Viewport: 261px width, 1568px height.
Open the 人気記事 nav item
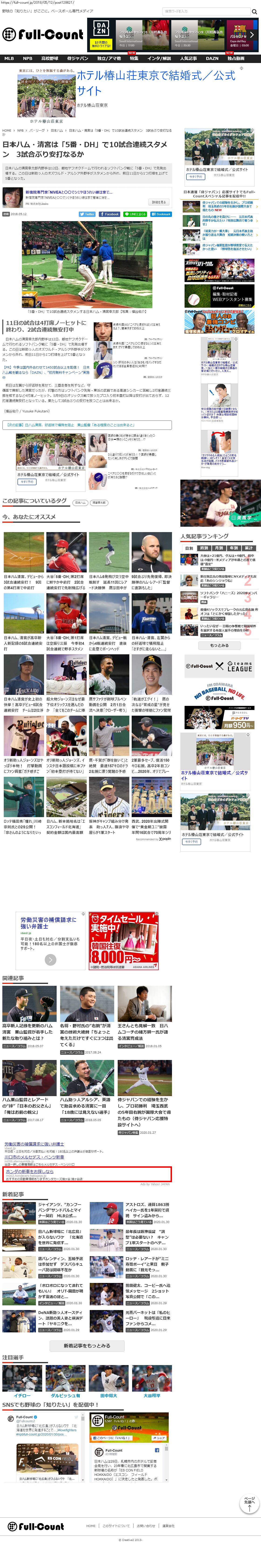tap(188, 59)
